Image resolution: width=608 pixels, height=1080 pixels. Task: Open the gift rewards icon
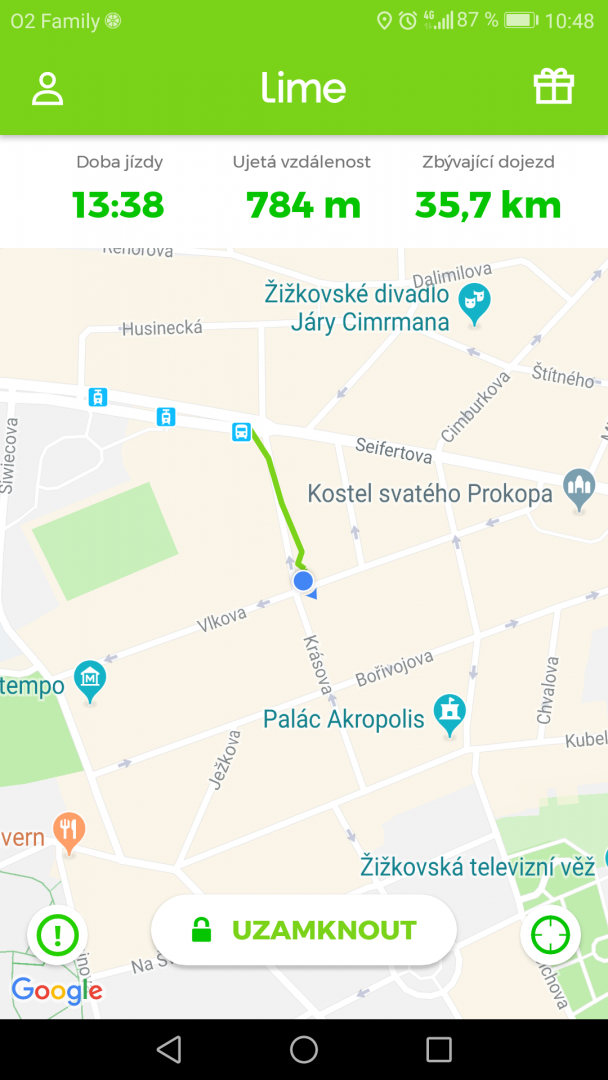coord(553,87)
